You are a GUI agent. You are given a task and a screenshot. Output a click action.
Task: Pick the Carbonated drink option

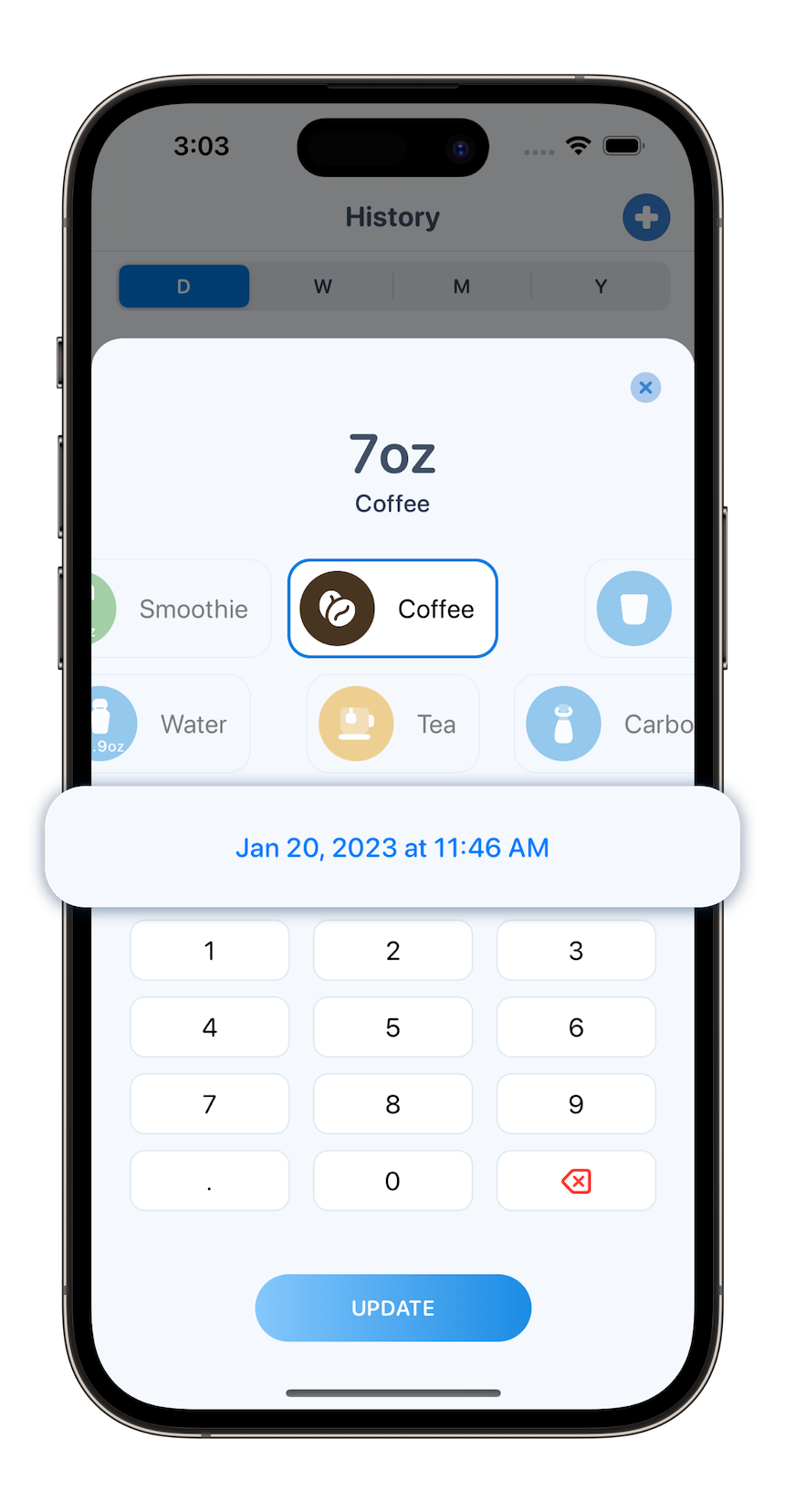pos(607,725)
